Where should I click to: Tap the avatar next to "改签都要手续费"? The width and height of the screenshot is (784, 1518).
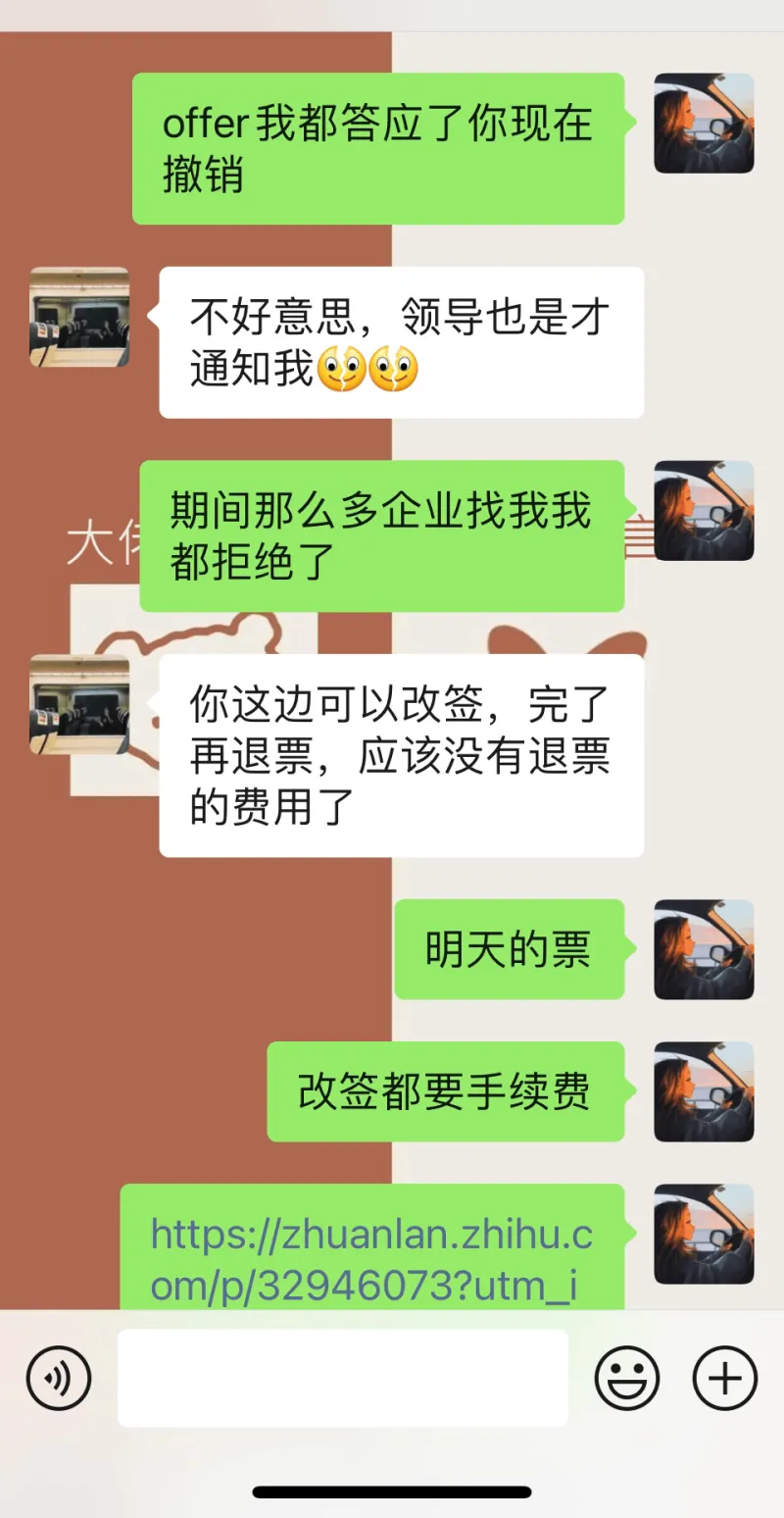[704, 1091]
